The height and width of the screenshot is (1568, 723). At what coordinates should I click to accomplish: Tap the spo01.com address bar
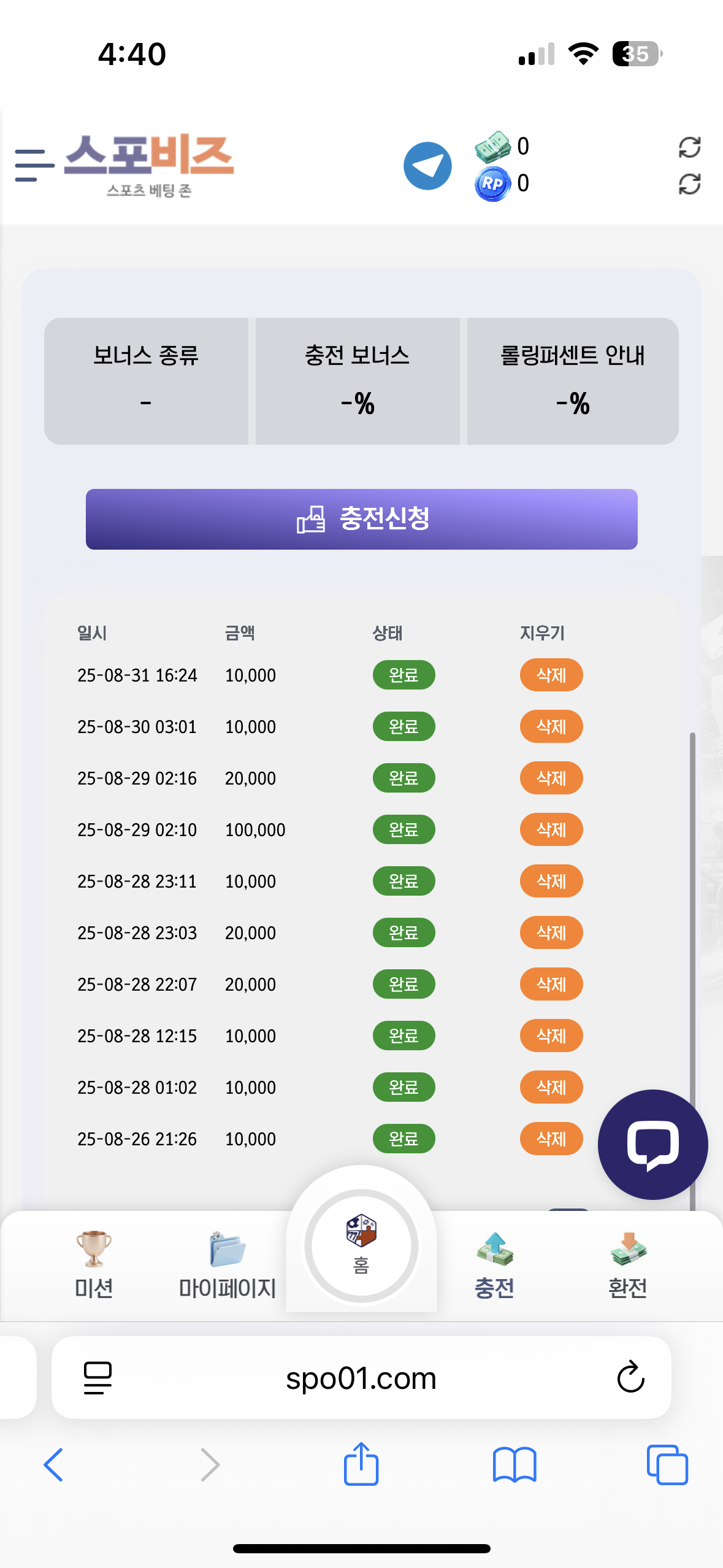pos(361,1378)
